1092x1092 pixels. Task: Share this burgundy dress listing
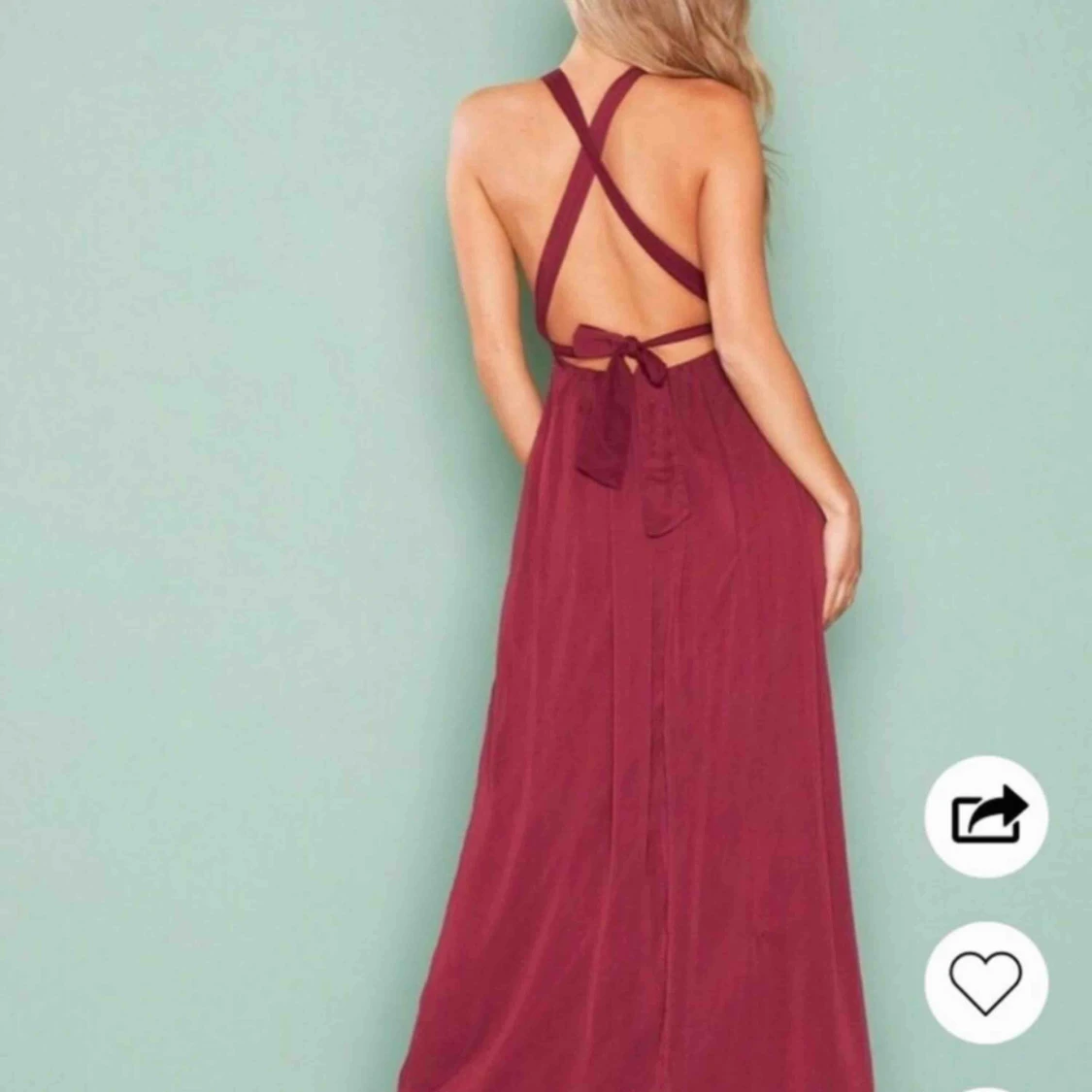pyautogui.click(x=986, y=816)
